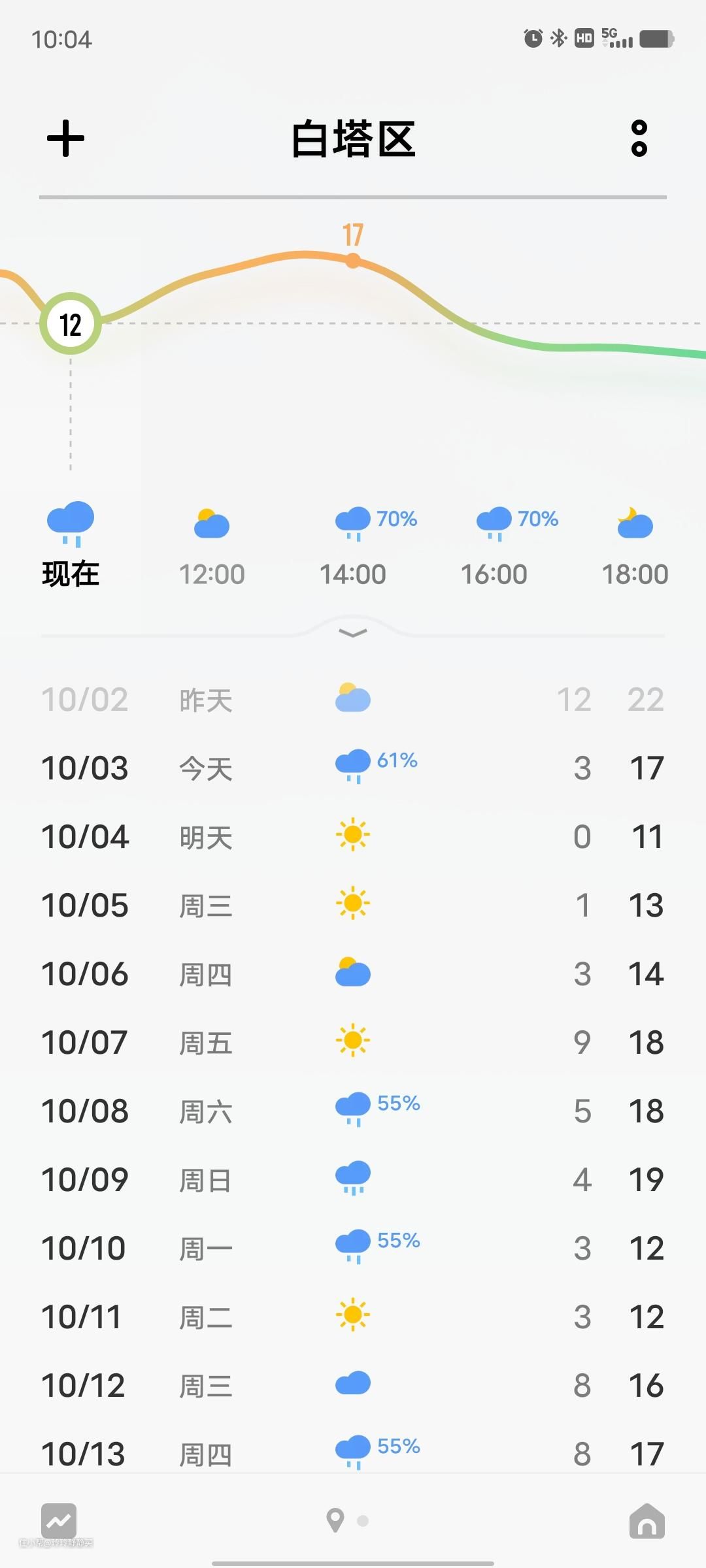
Task: Open the two-dot overflow menu
Action: (x=639, y=139)
